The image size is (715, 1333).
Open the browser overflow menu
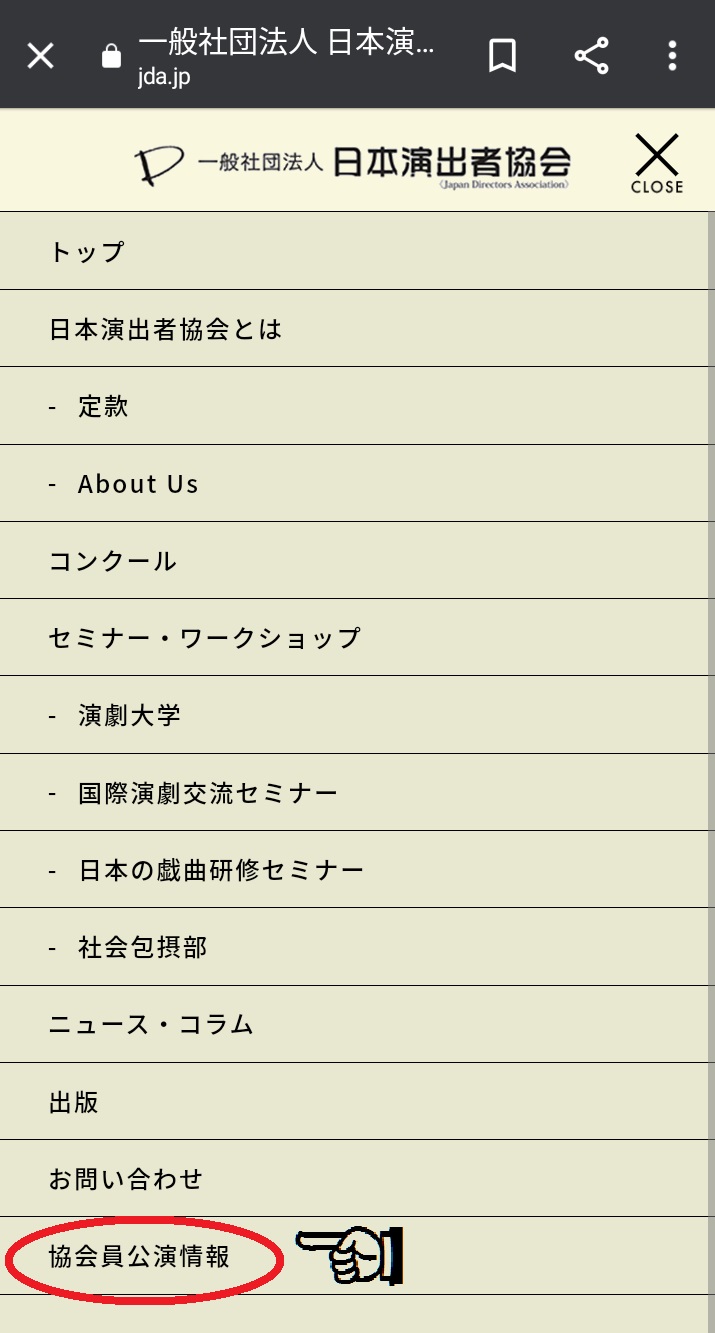[673, 55]
